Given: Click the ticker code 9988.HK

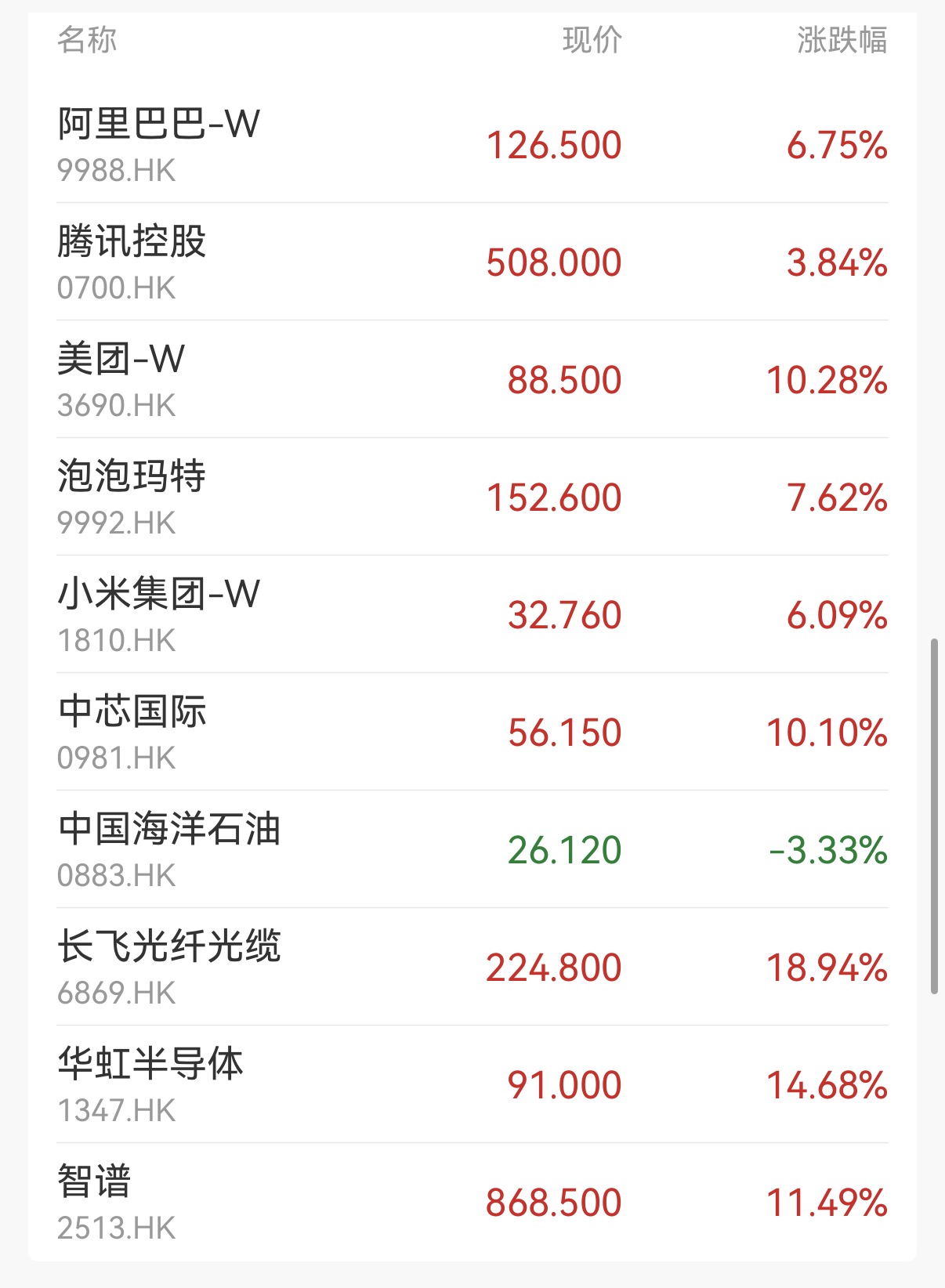Looking at the screenshot, I should (x=115, y=168).
